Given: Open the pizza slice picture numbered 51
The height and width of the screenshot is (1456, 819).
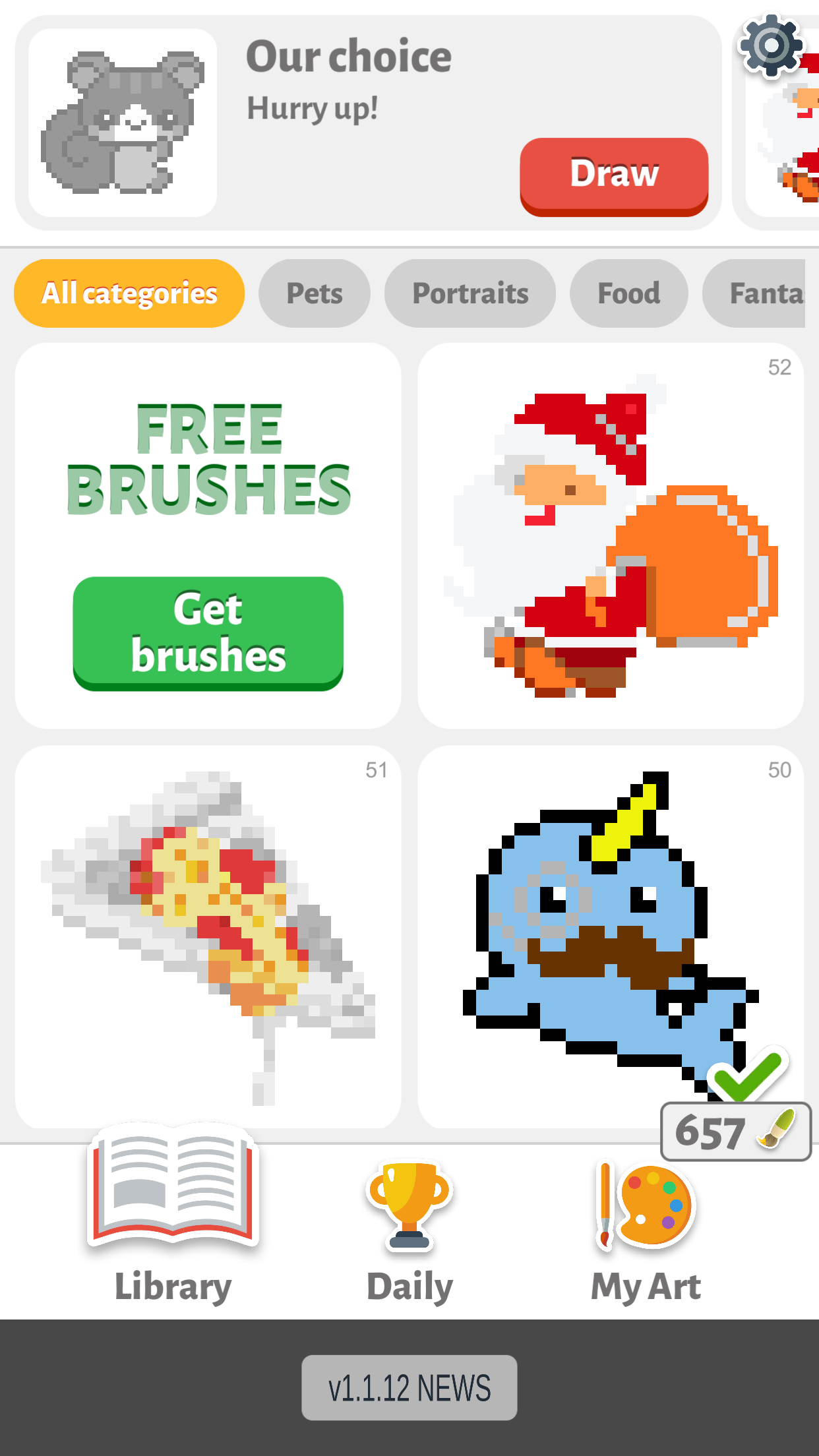Looking at the screenshot, I should click(208, 936).
